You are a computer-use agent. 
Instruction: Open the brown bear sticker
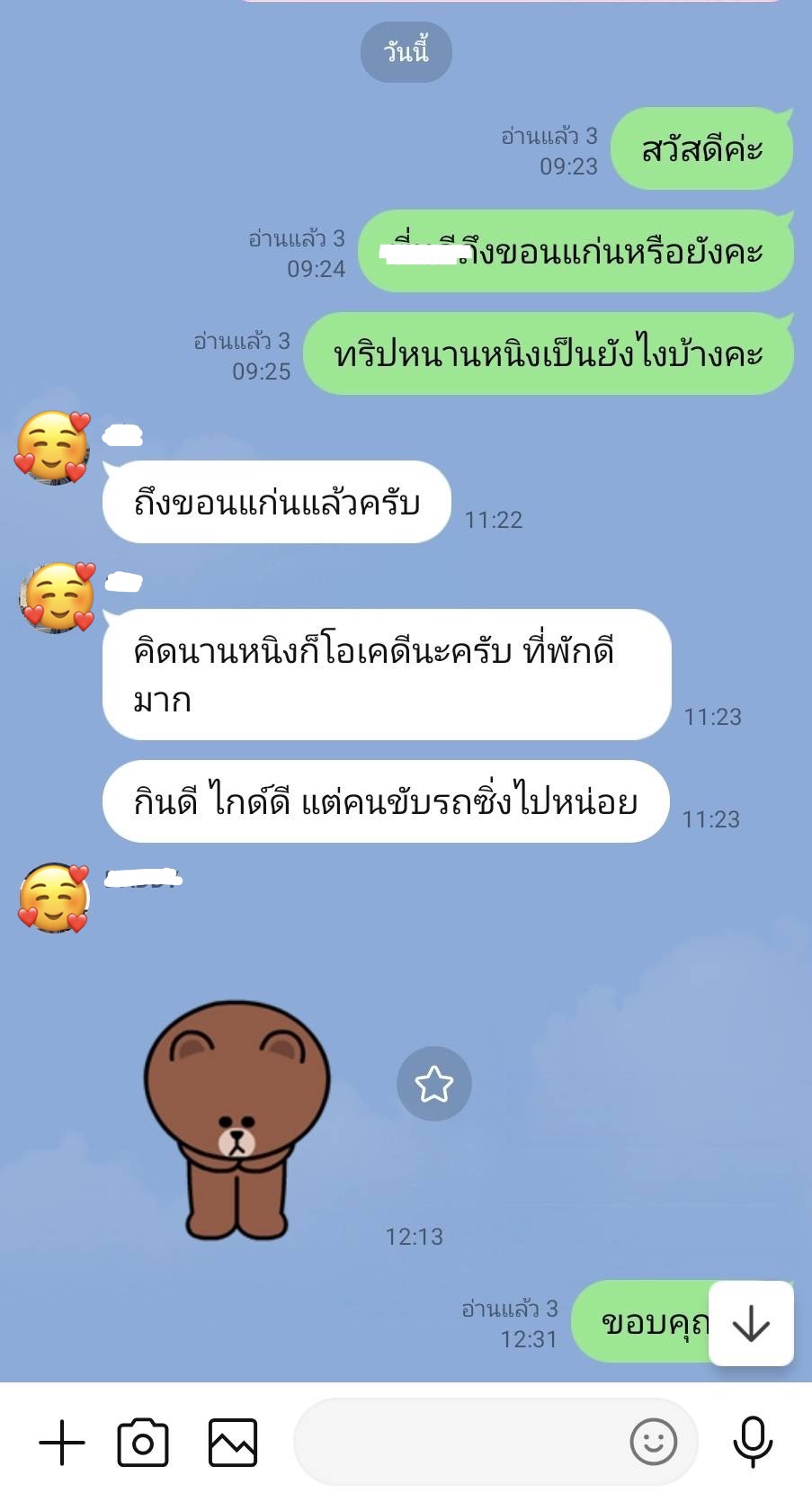pos(236,1120)
